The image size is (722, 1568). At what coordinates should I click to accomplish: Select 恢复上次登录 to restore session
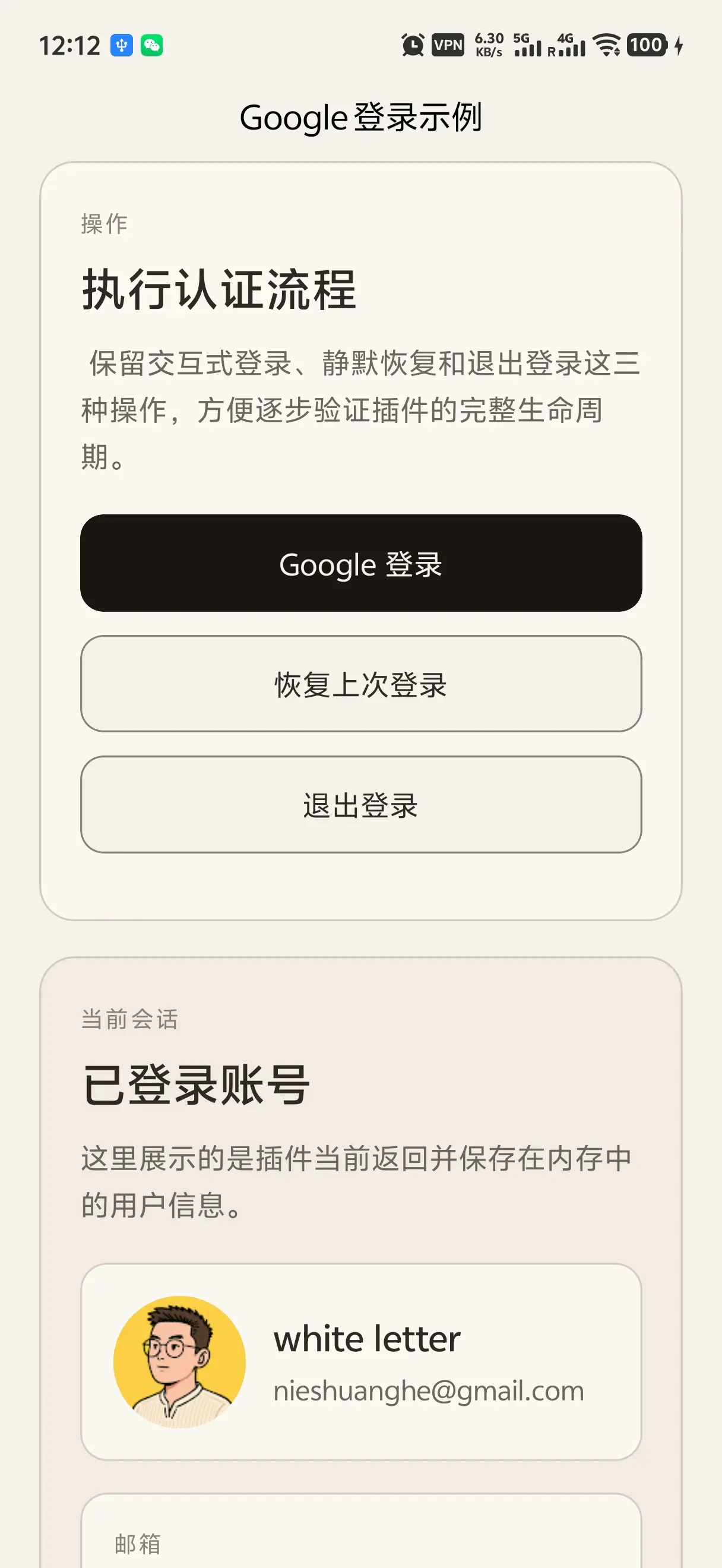(360, 684)
